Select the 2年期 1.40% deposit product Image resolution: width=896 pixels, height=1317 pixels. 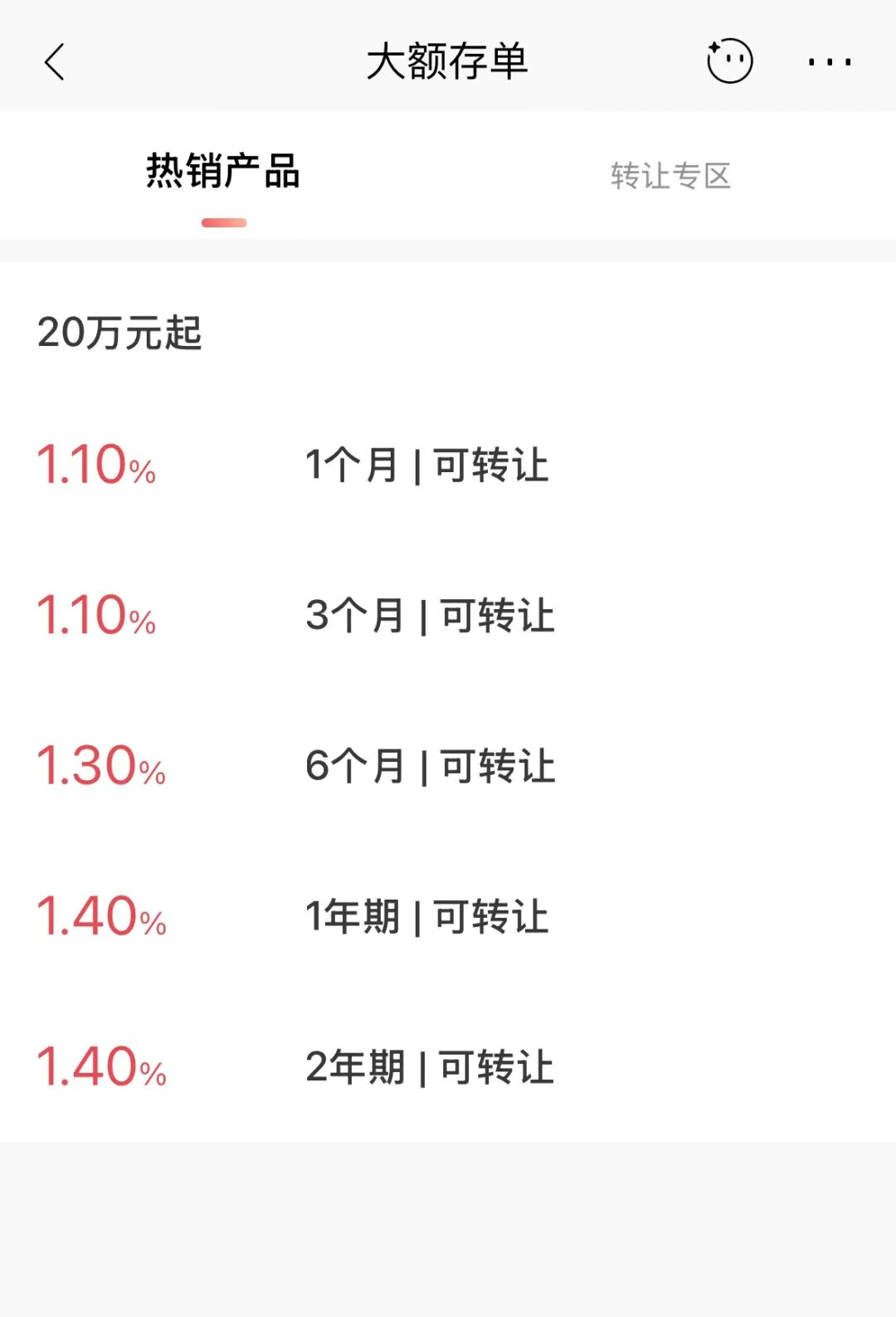coord(429,1067)
